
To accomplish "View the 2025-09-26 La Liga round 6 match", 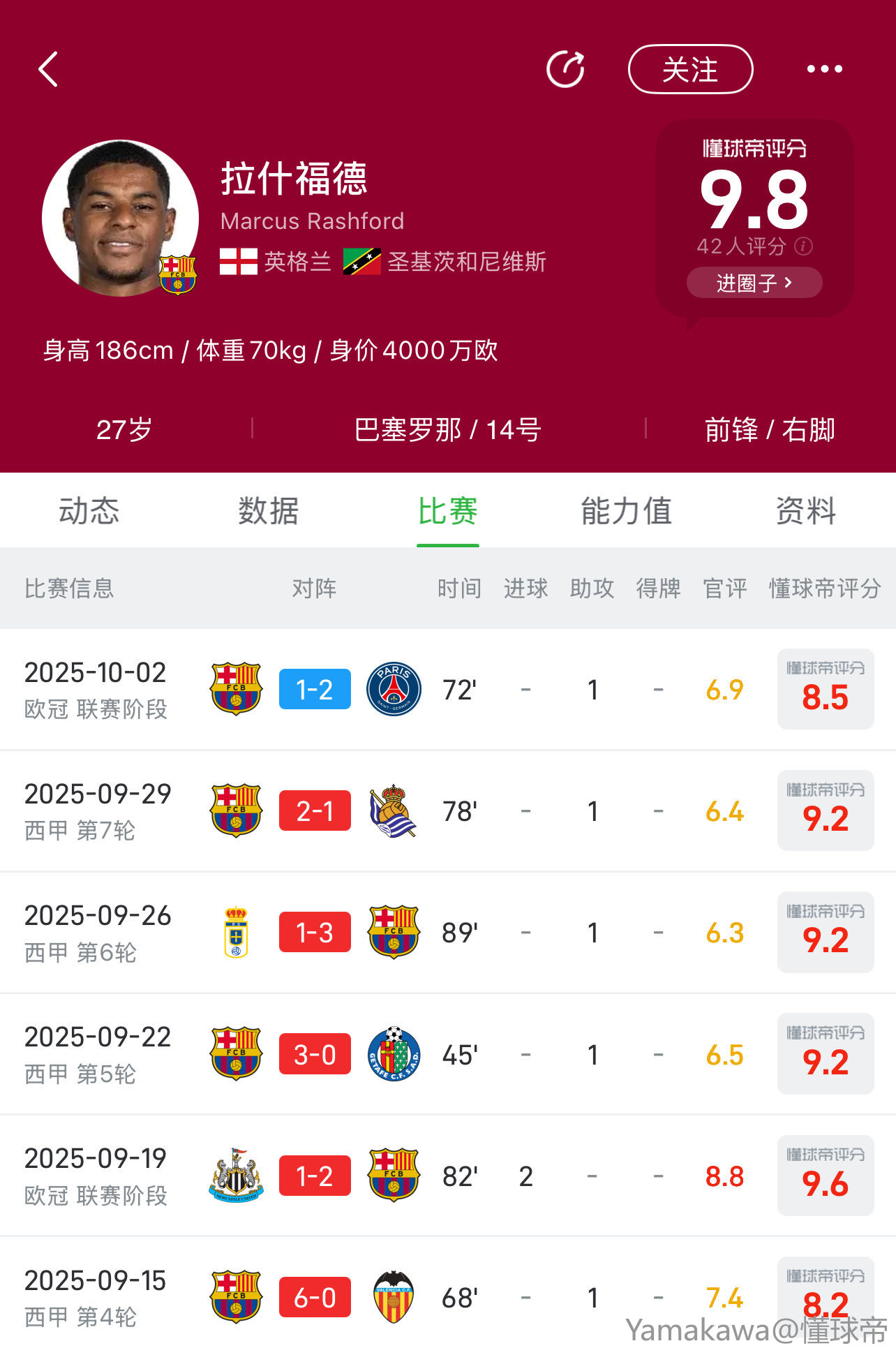I will (x=315, y=933).
